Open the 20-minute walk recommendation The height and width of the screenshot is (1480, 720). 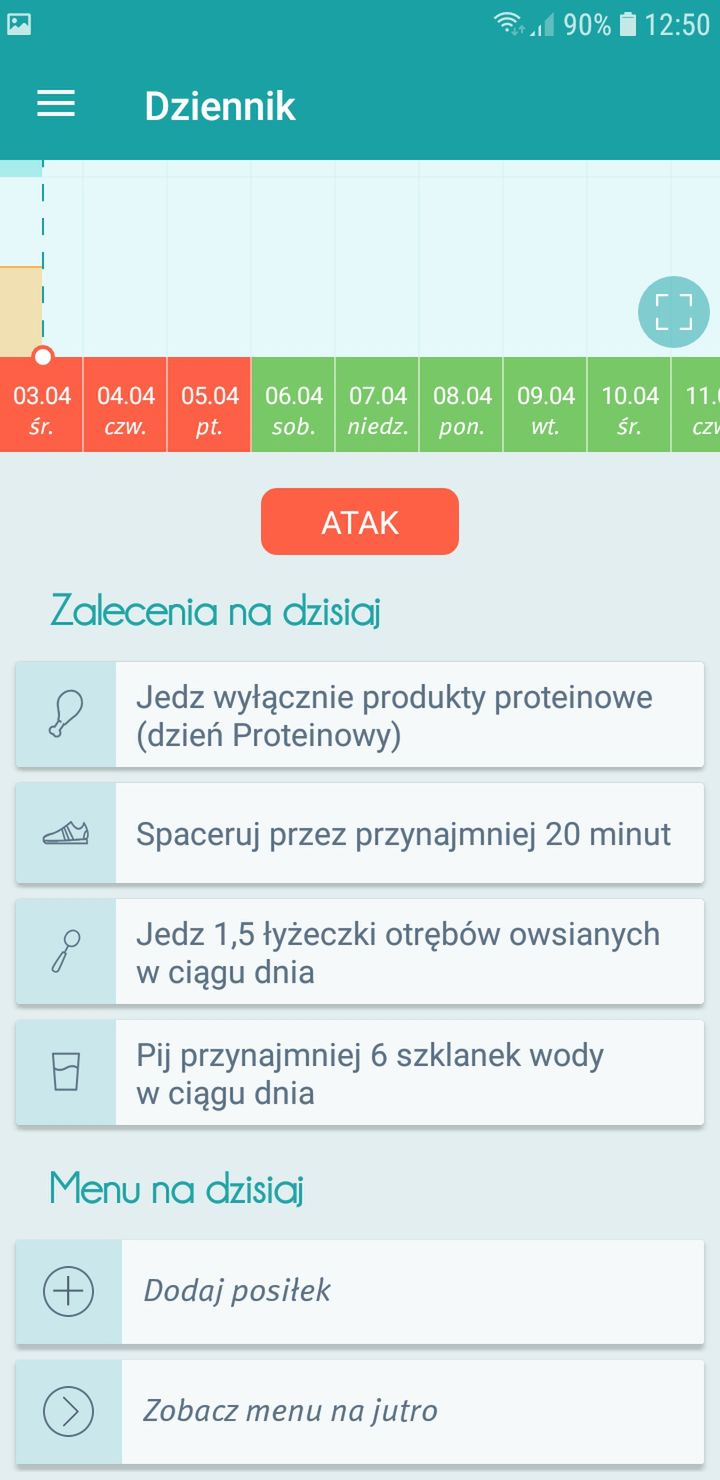point(360,833)
